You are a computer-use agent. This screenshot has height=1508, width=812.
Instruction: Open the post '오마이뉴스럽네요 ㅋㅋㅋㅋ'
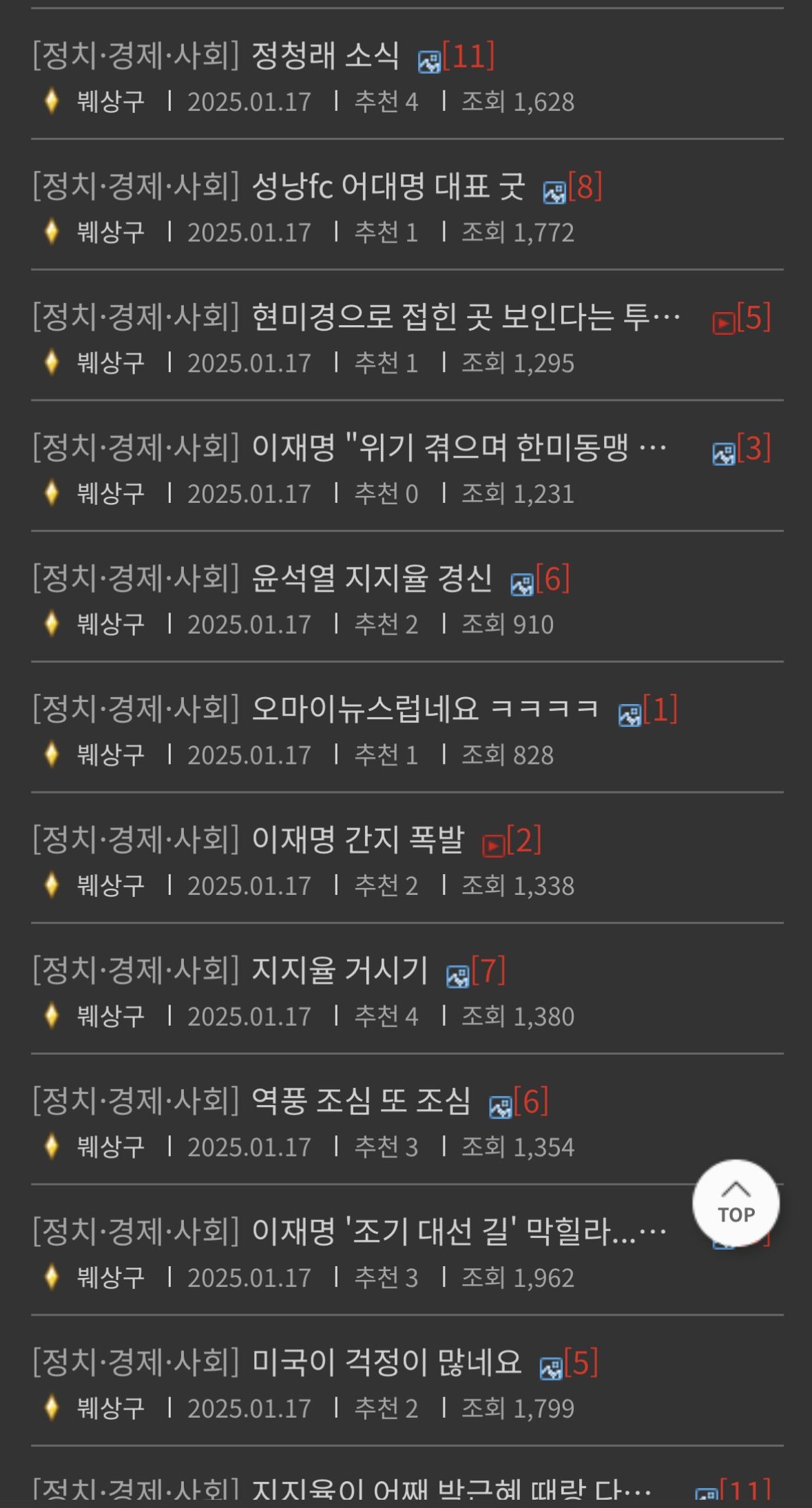(x=425, y=709)
